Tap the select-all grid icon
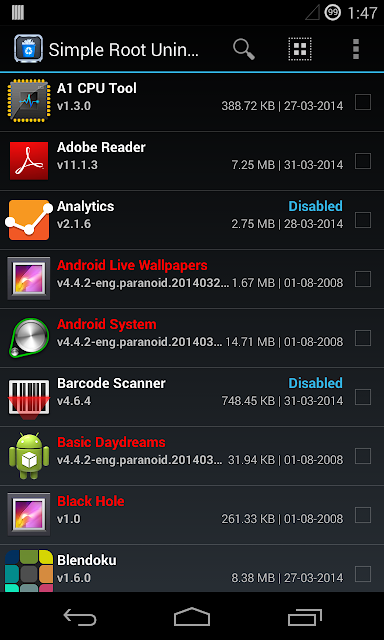Screen dimensions: 384x640 click(300, 49)
